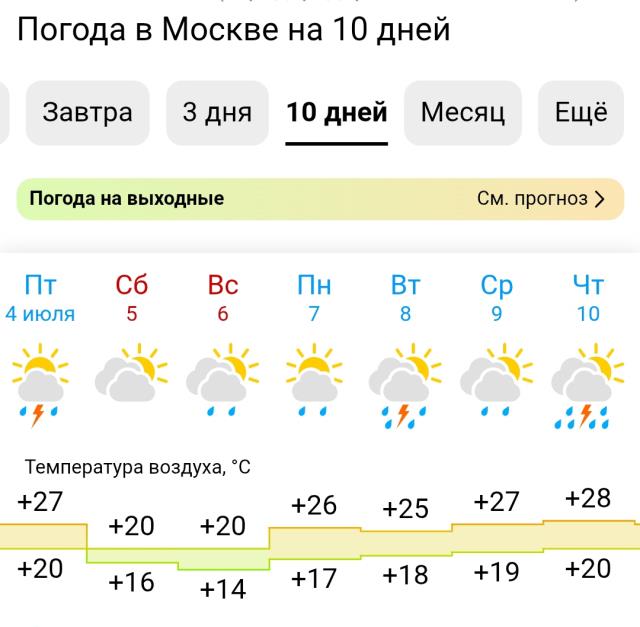Viewport: 640px width, 627px height.
Task: Open the Погода на выходные forecast banner
Action: (x=320, y=198)
